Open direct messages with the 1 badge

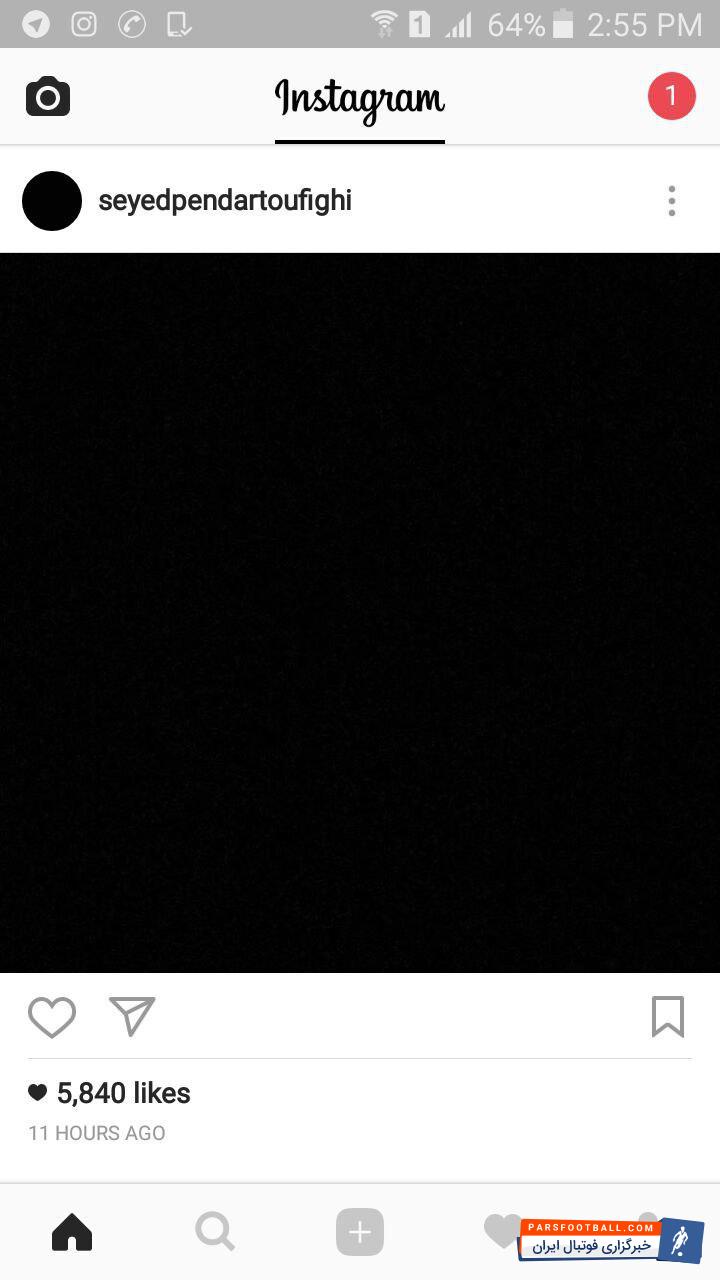pos(671,97)
